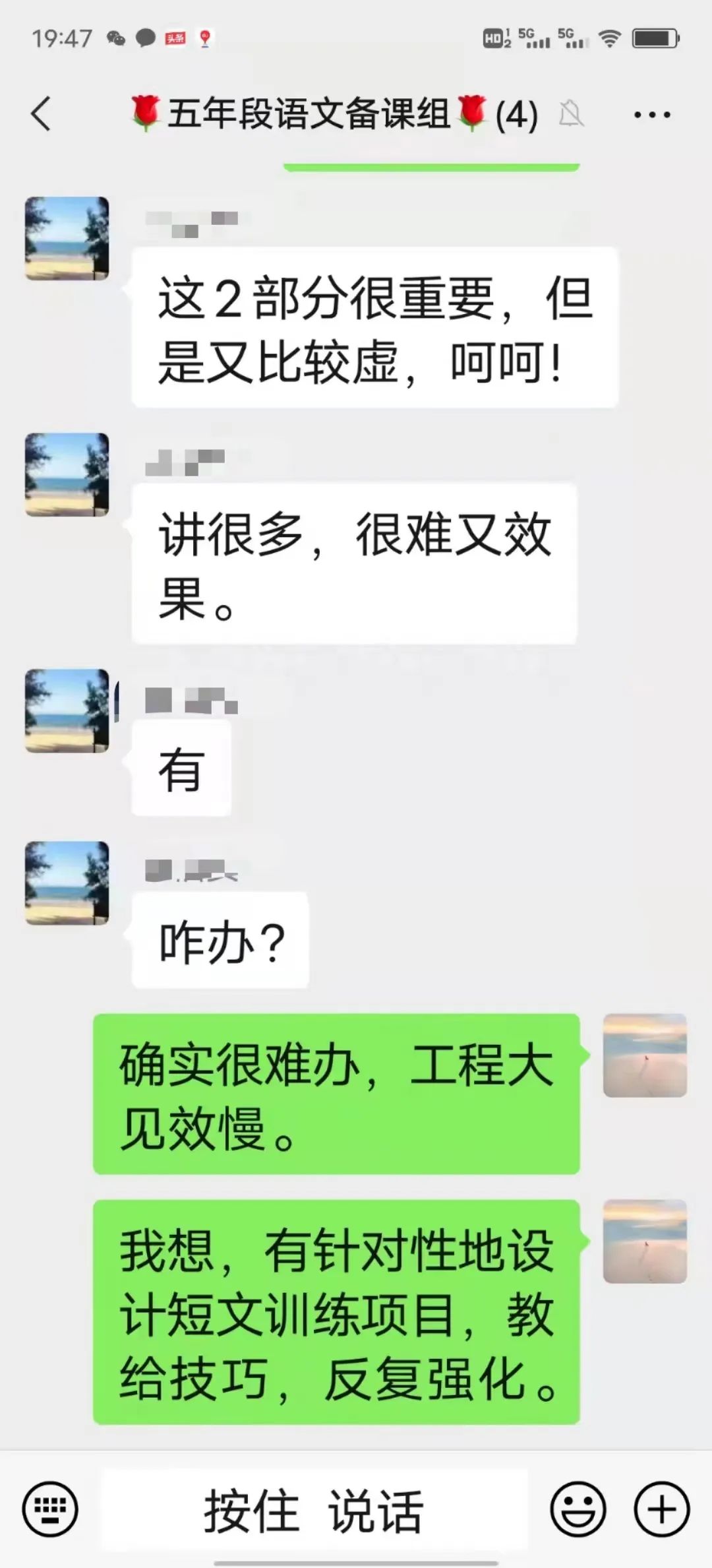Open avatar beside 这2部分很重要 message

coord(67,238)
